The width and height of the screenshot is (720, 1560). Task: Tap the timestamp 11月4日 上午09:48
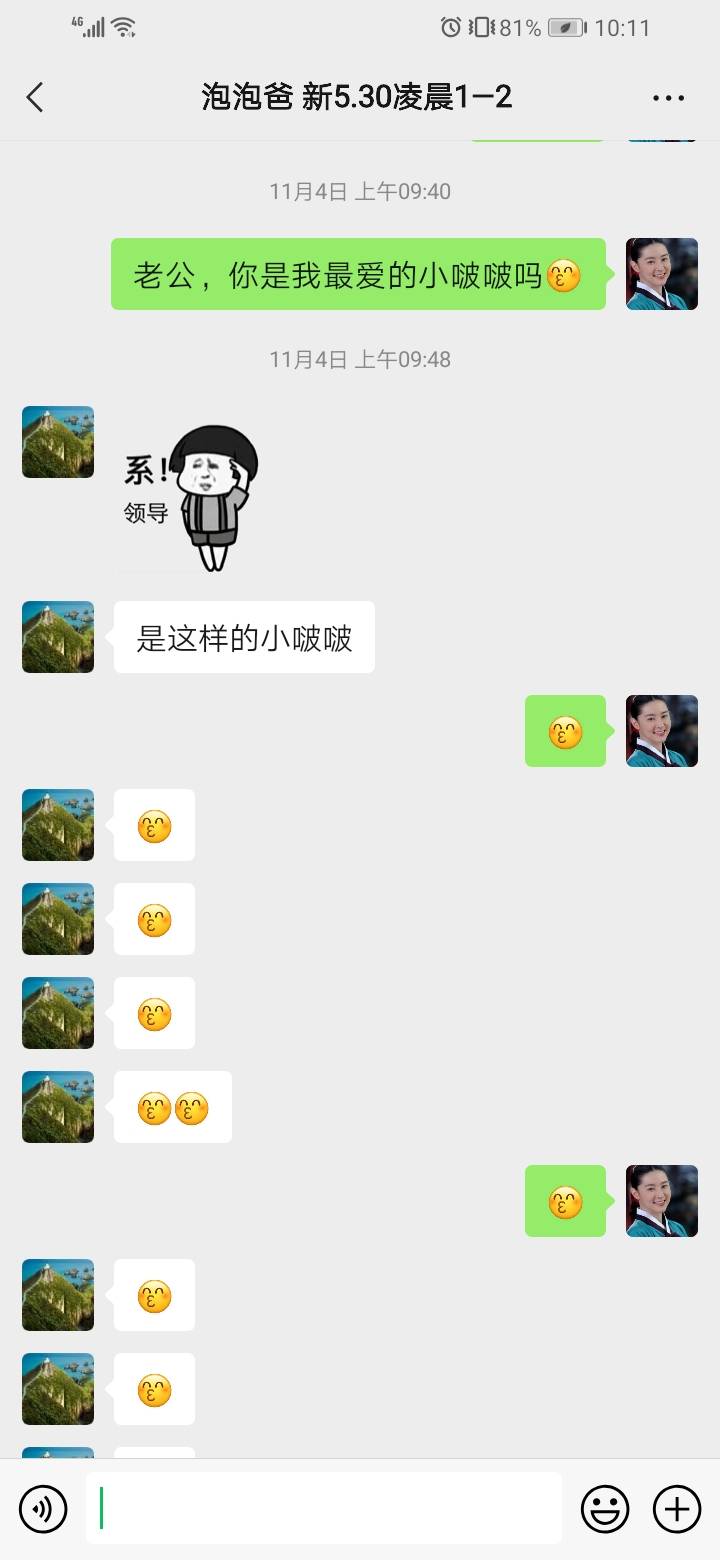pyautogui.click(x=360, y=359)
